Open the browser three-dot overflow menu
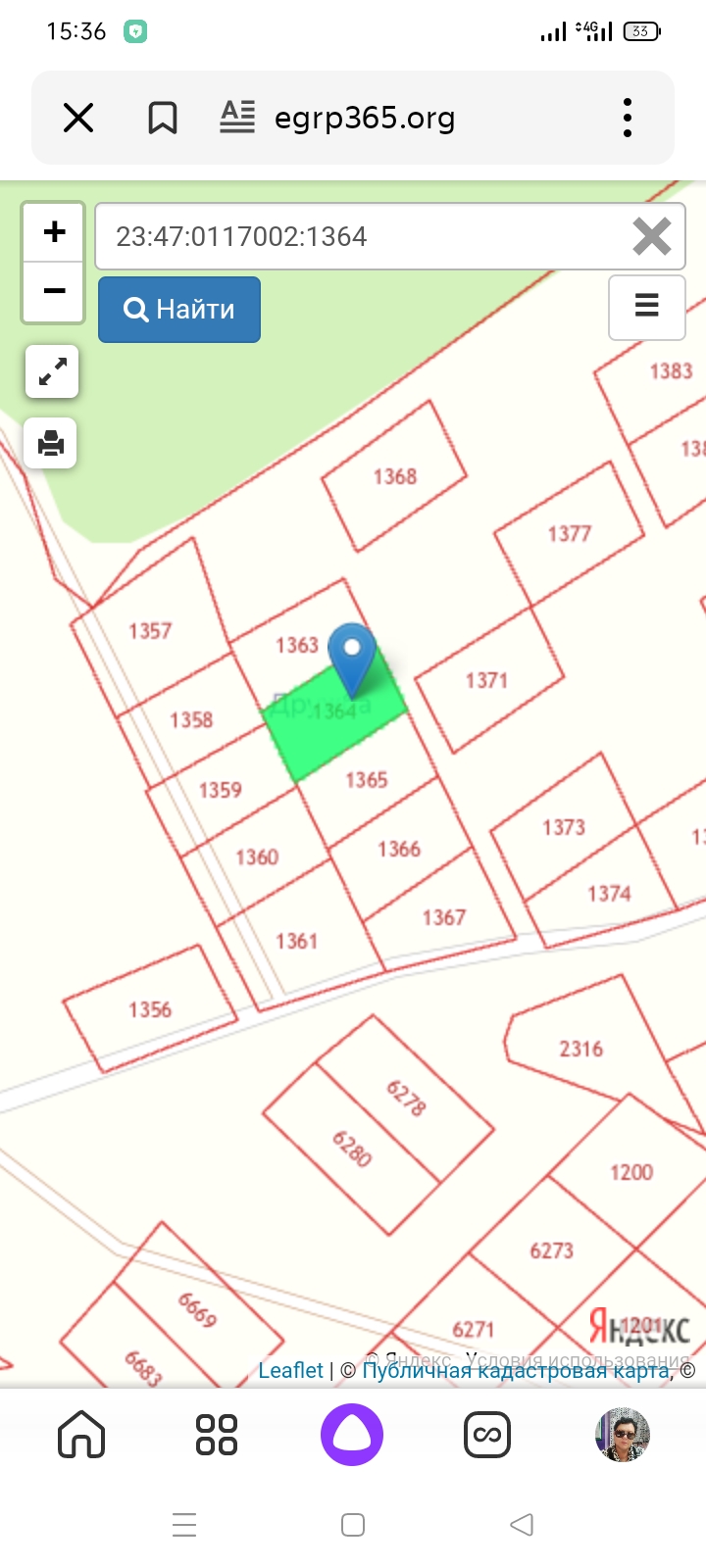This screenshot has height=1568, width=706. pyautogui.click(x=628, y=118)
